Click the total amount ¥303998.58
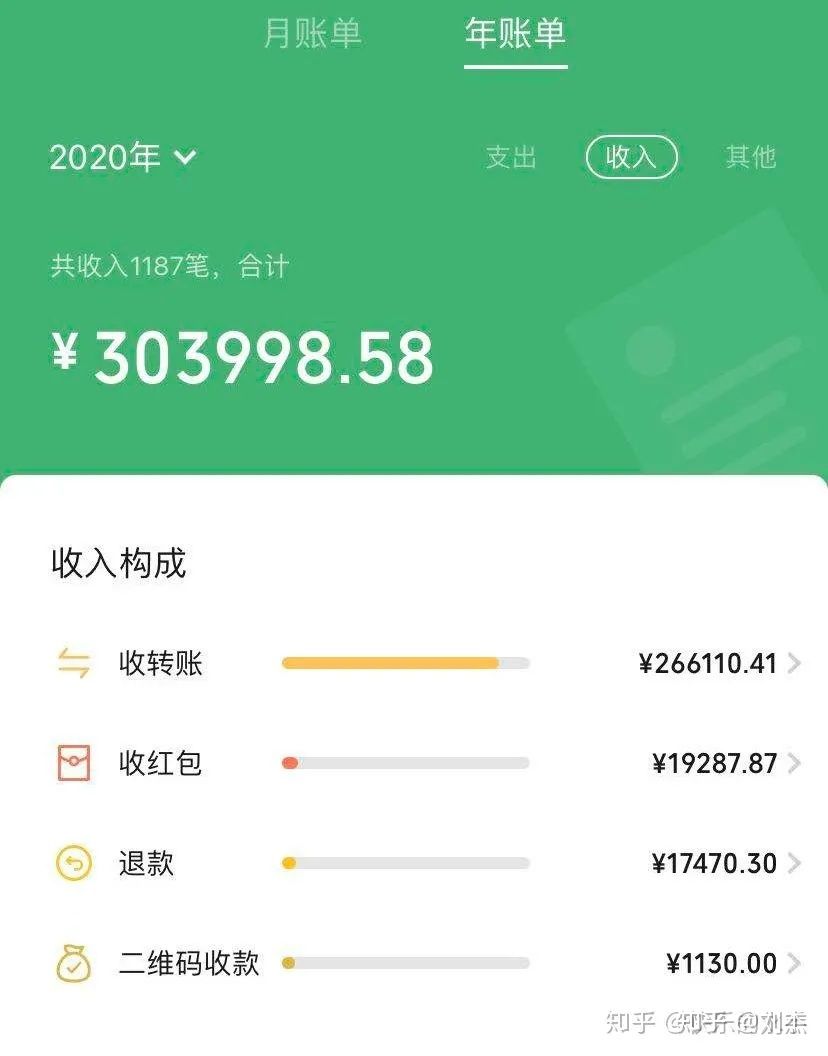 [243, 357]
